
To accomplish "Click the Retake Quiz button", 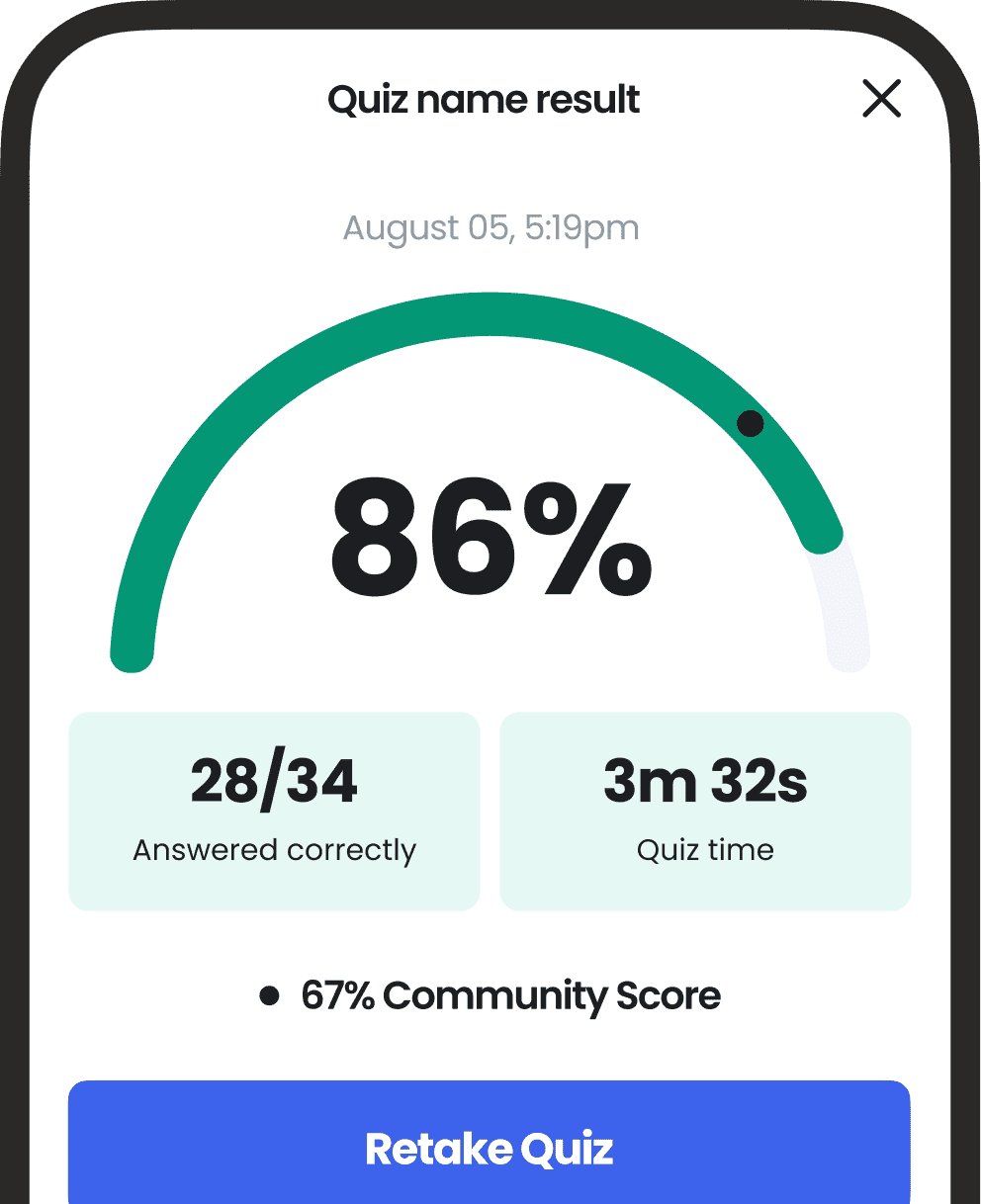I will (490, 1149).
